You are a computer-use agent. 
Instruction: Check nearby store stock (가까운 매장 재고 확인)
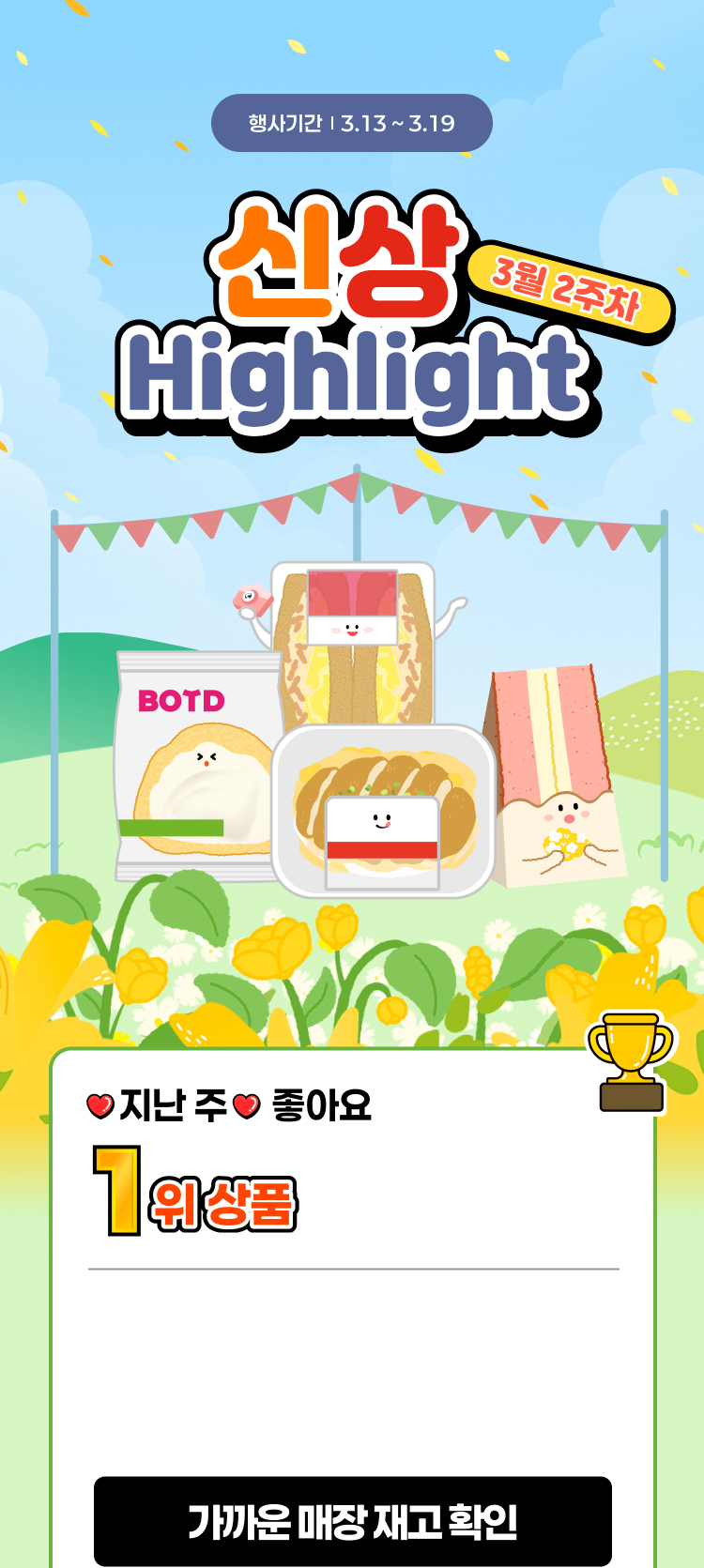(352, 1520)
